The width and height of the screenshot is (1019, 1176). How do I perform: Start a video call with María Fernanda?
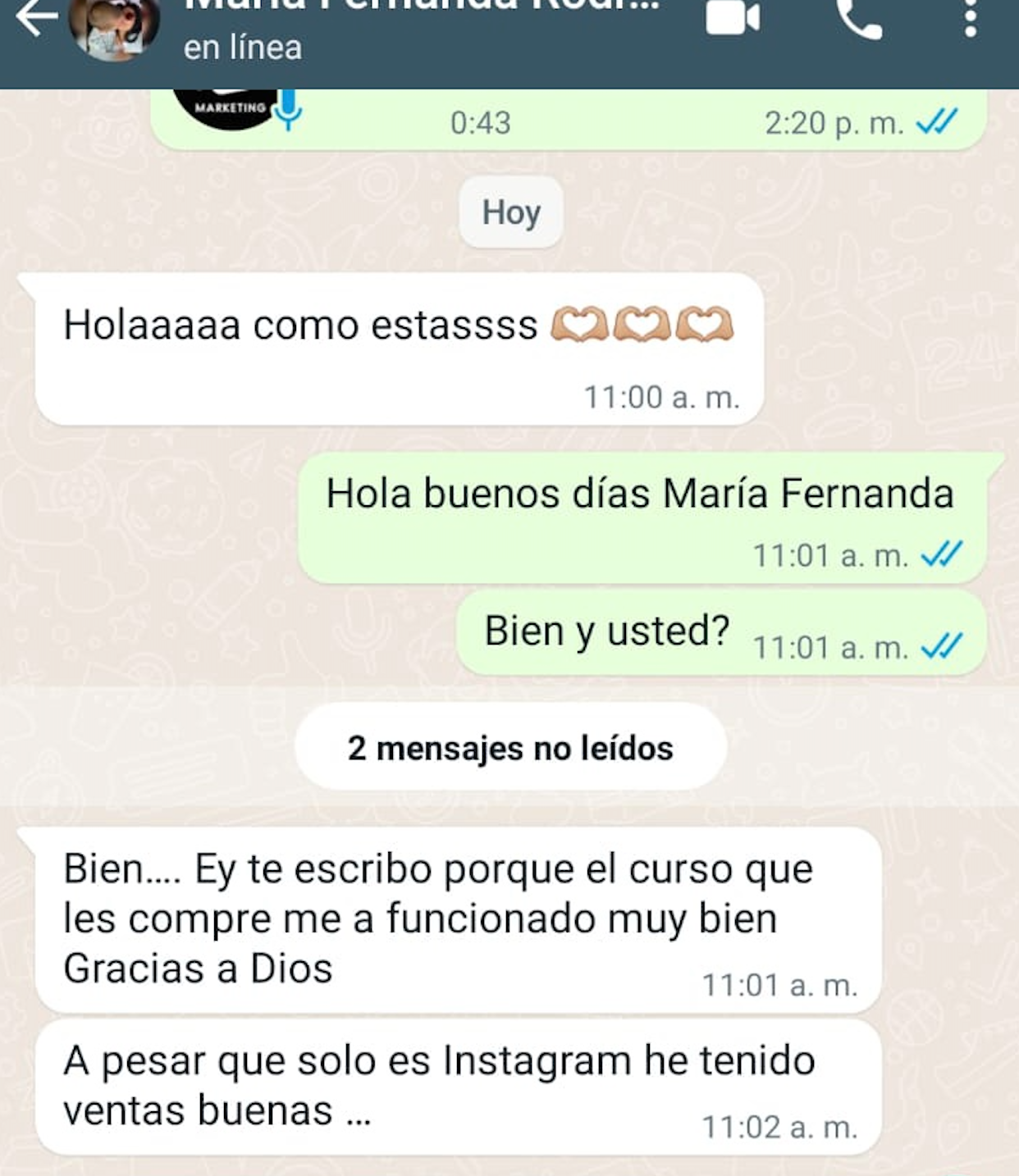point(732,18)
